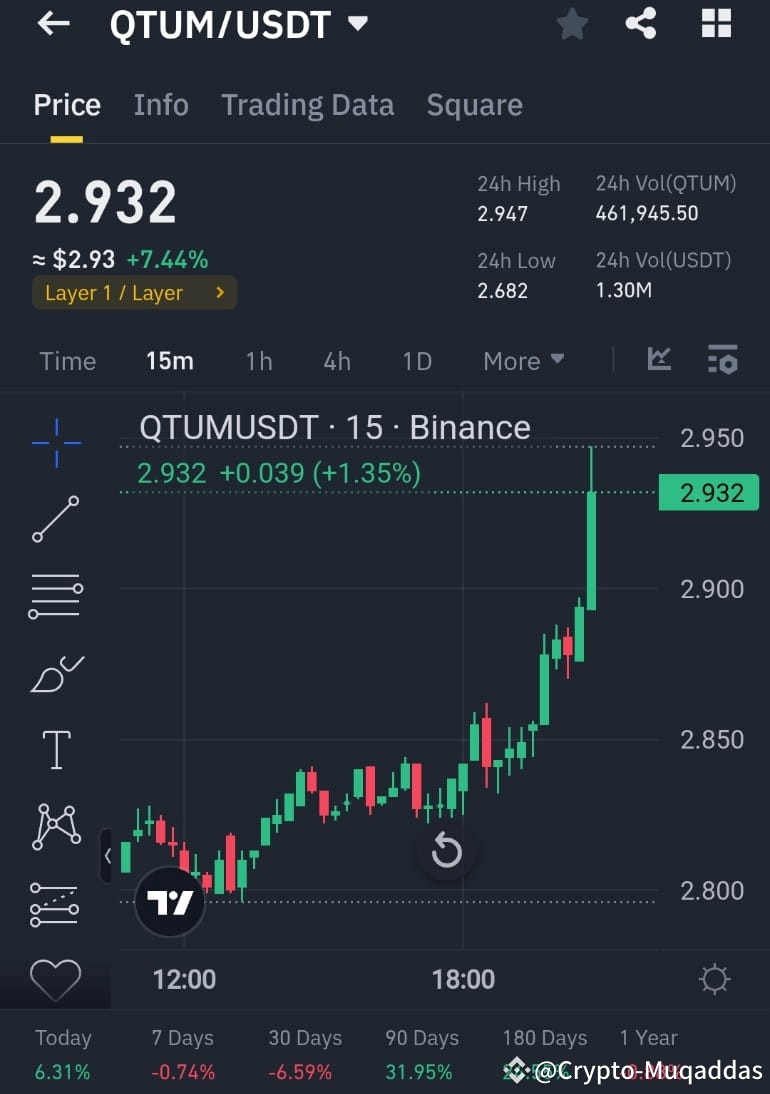
Task: Open the Layer 1 / Layer category chevron
Action: 219,293
